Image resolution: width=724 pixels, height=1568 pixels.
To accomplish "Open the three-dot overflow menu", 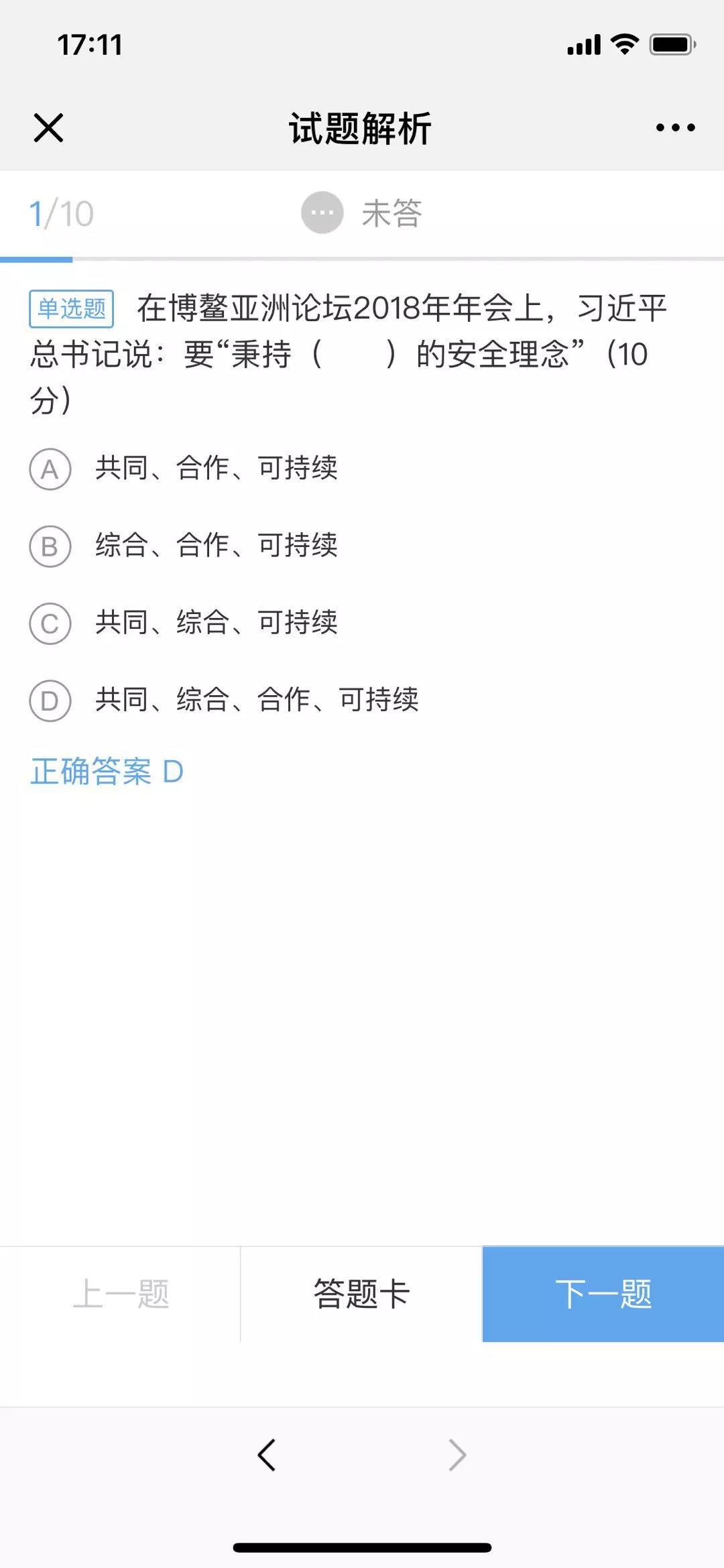I will (x=675, y=127).
